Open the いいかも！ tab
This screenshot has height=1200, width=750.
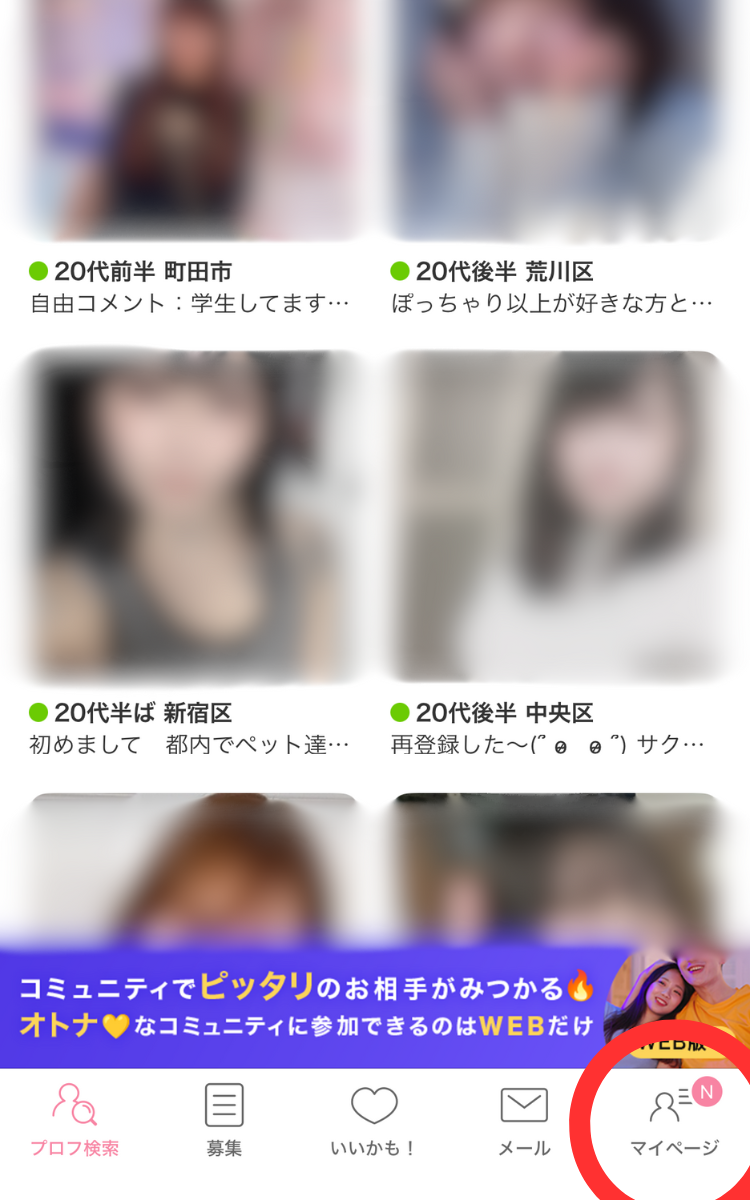coord(374,1120)
